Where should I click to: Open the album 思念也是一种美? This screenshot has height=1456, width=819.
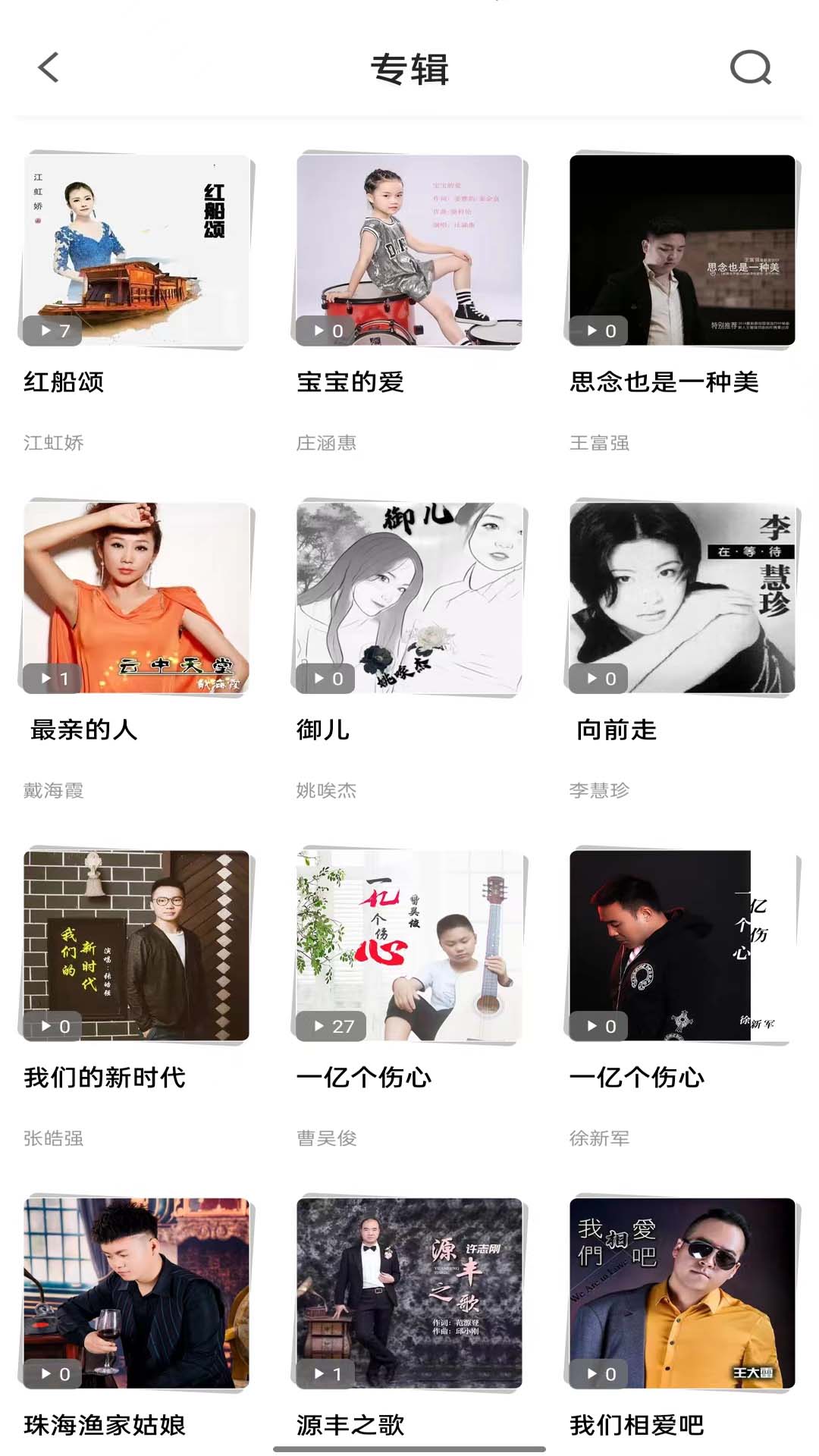coord(682,250)
